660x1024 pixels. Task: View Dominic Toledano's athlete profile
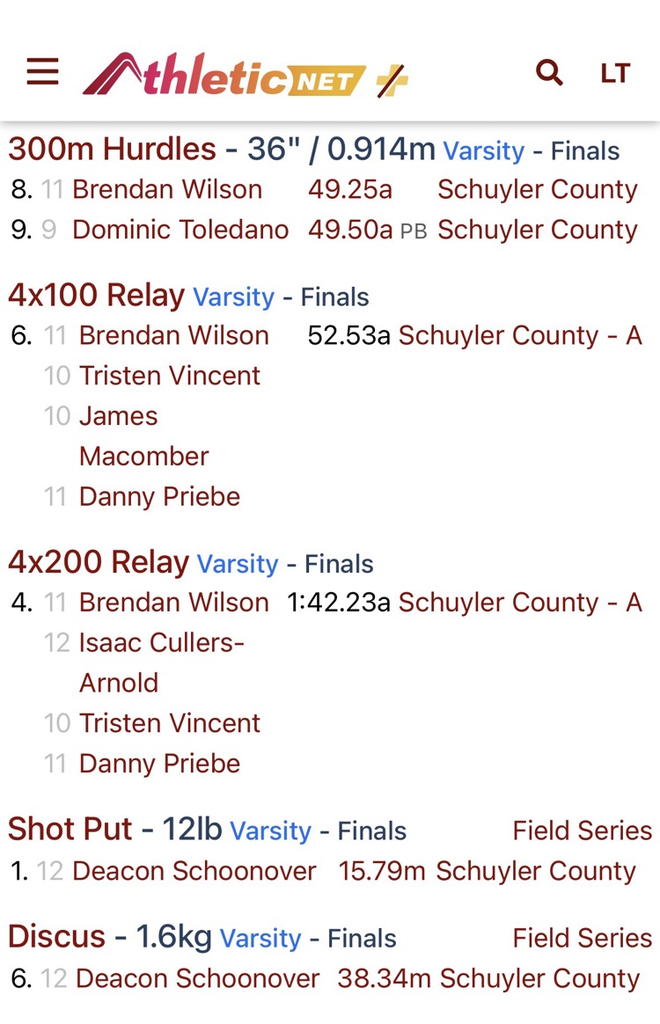coord(180,230)
